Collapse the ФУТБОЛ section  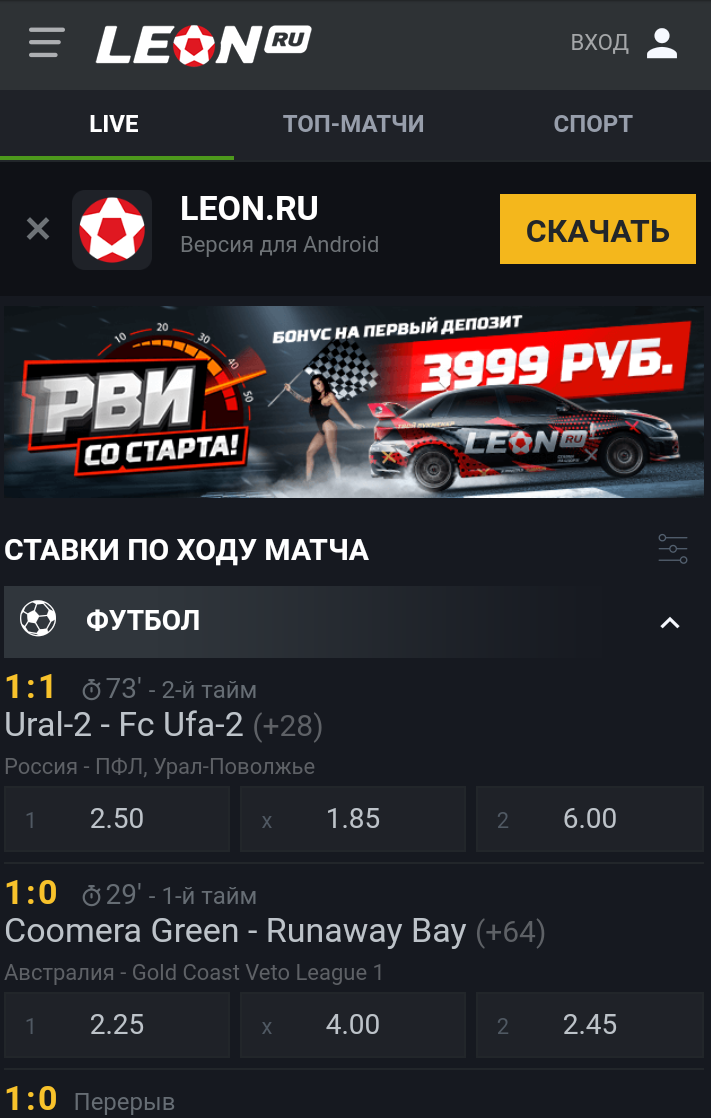[669, 622]
